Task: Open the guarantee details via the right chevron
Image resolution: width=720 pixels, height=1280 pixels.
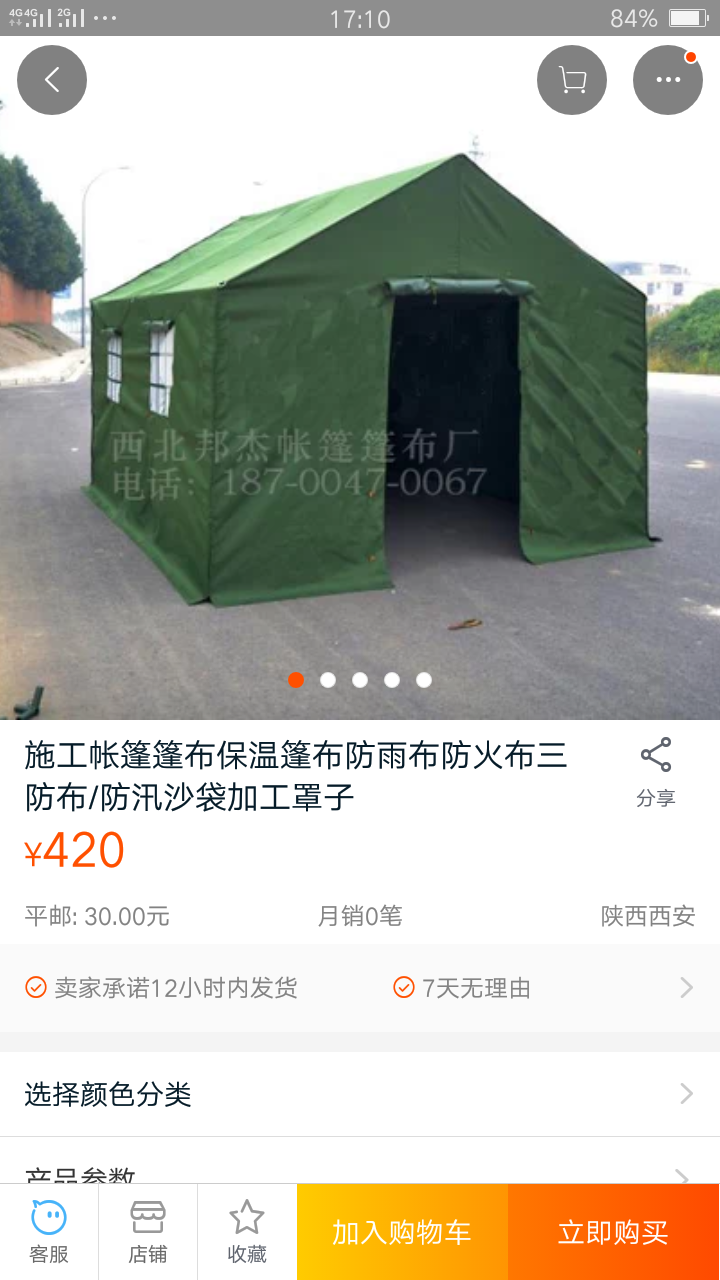Action: (684, 988)
